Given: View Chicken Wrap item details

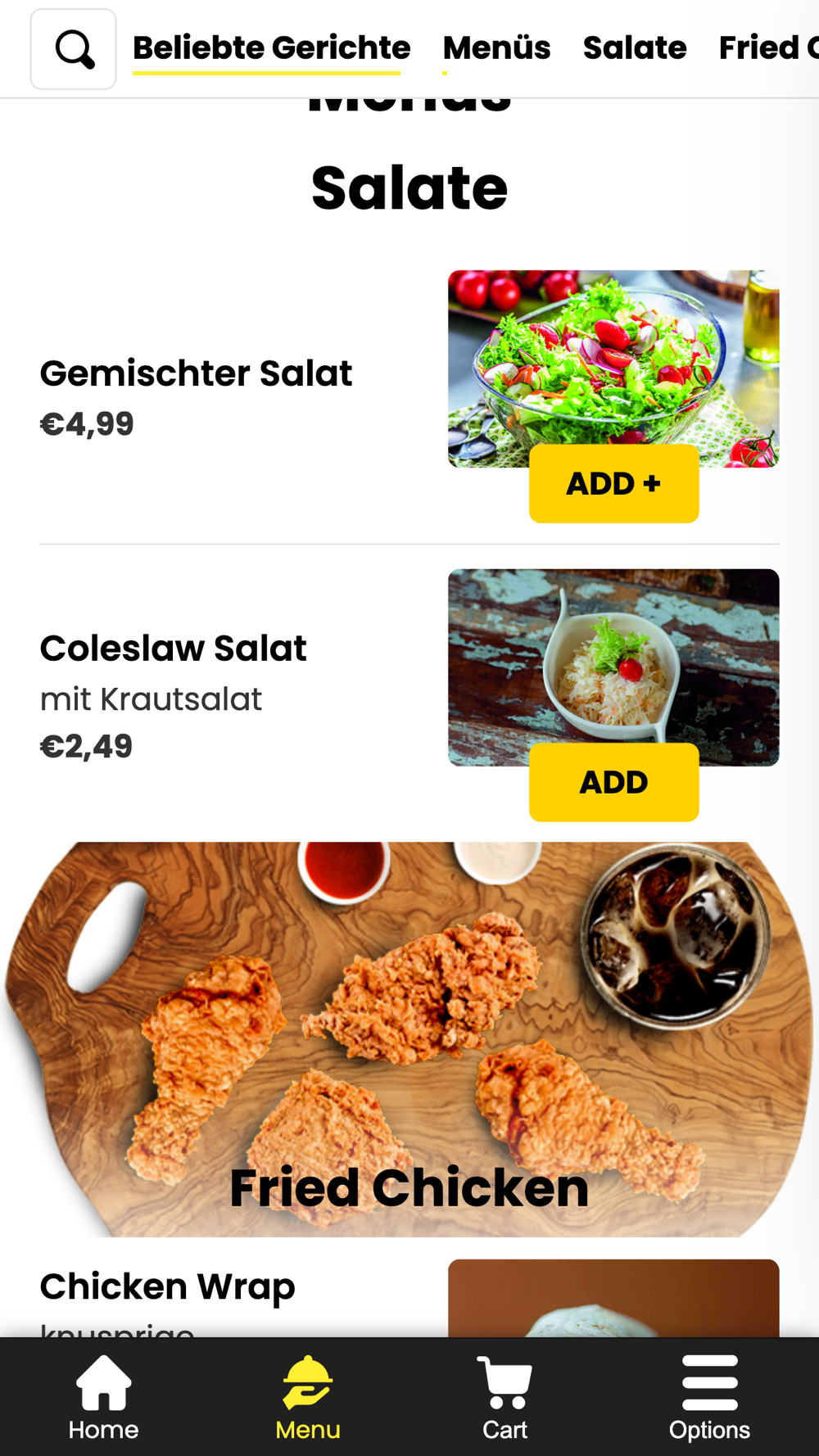Looking at the screenshot, I should coord(167,1286).
